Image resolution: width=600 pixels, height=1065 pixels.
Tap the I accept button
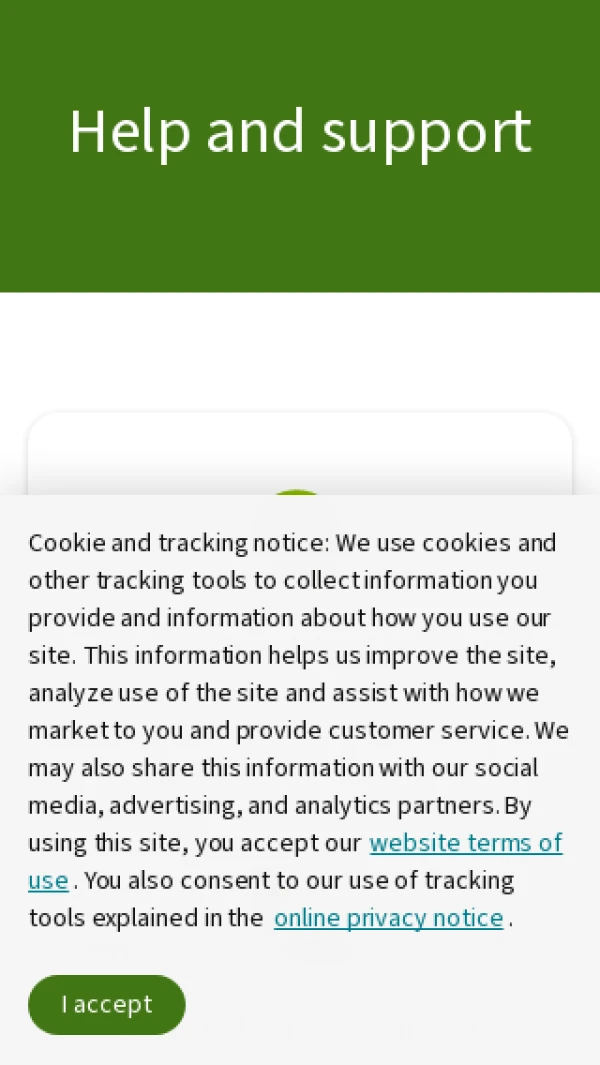coord(107,1005)
